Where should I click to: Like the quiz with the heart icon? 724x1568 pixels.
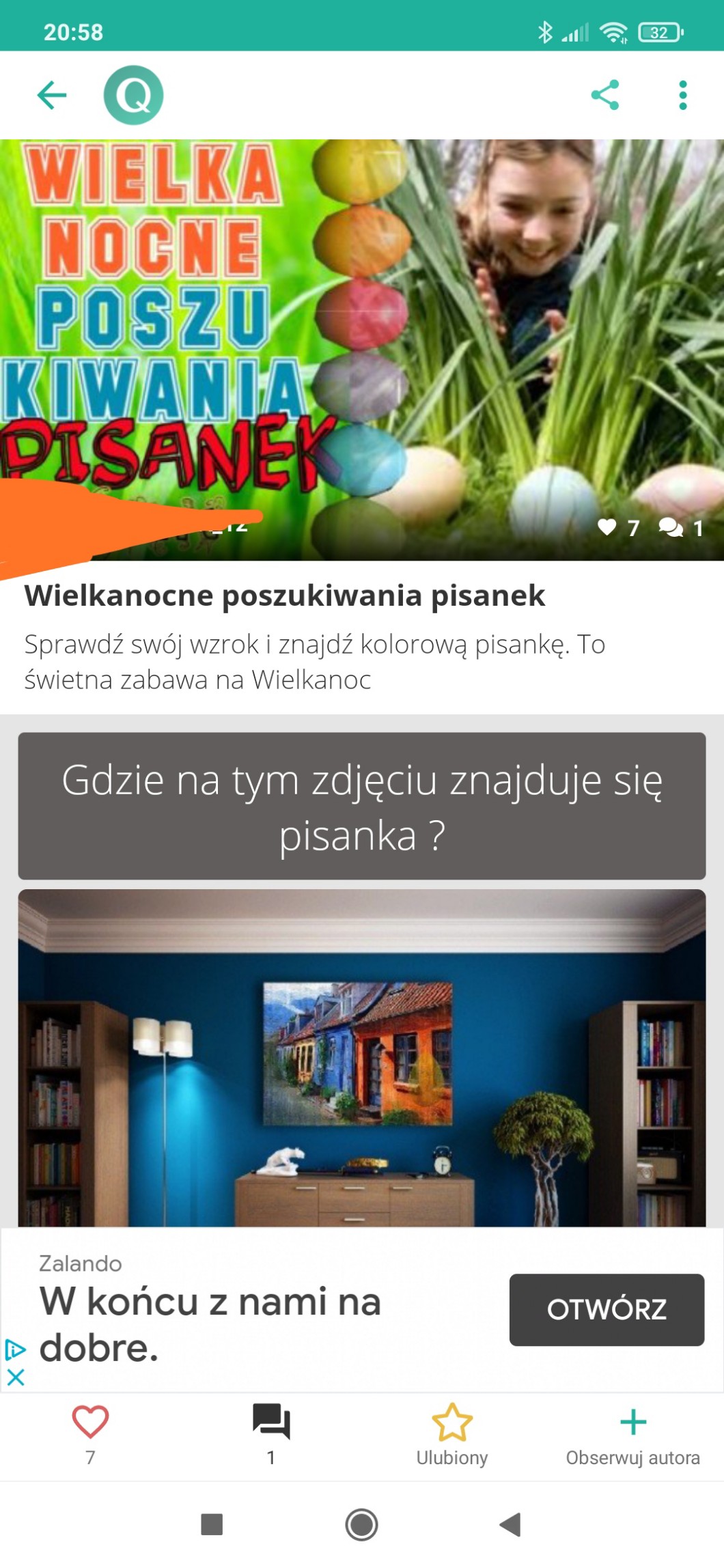(90, 1423)
